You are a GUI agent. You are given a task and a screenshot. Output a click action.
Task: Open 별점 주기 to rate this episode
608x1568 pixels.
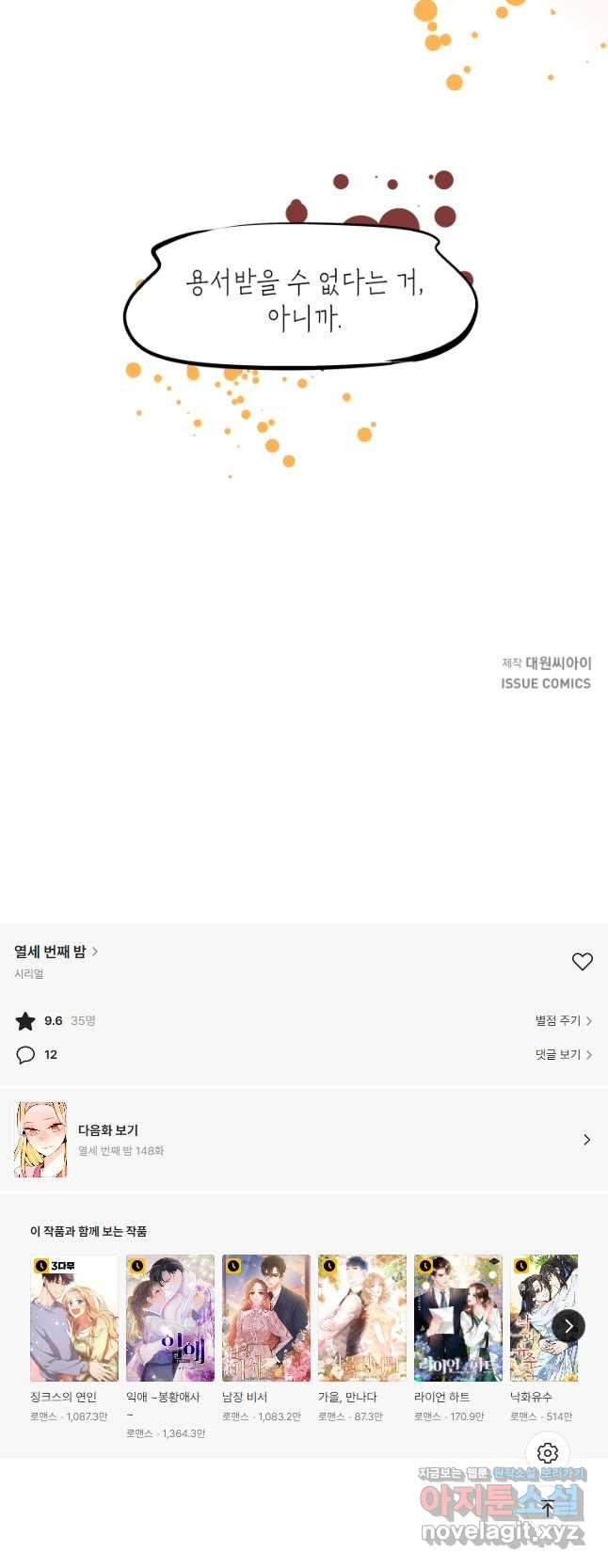pos(563,1020)
